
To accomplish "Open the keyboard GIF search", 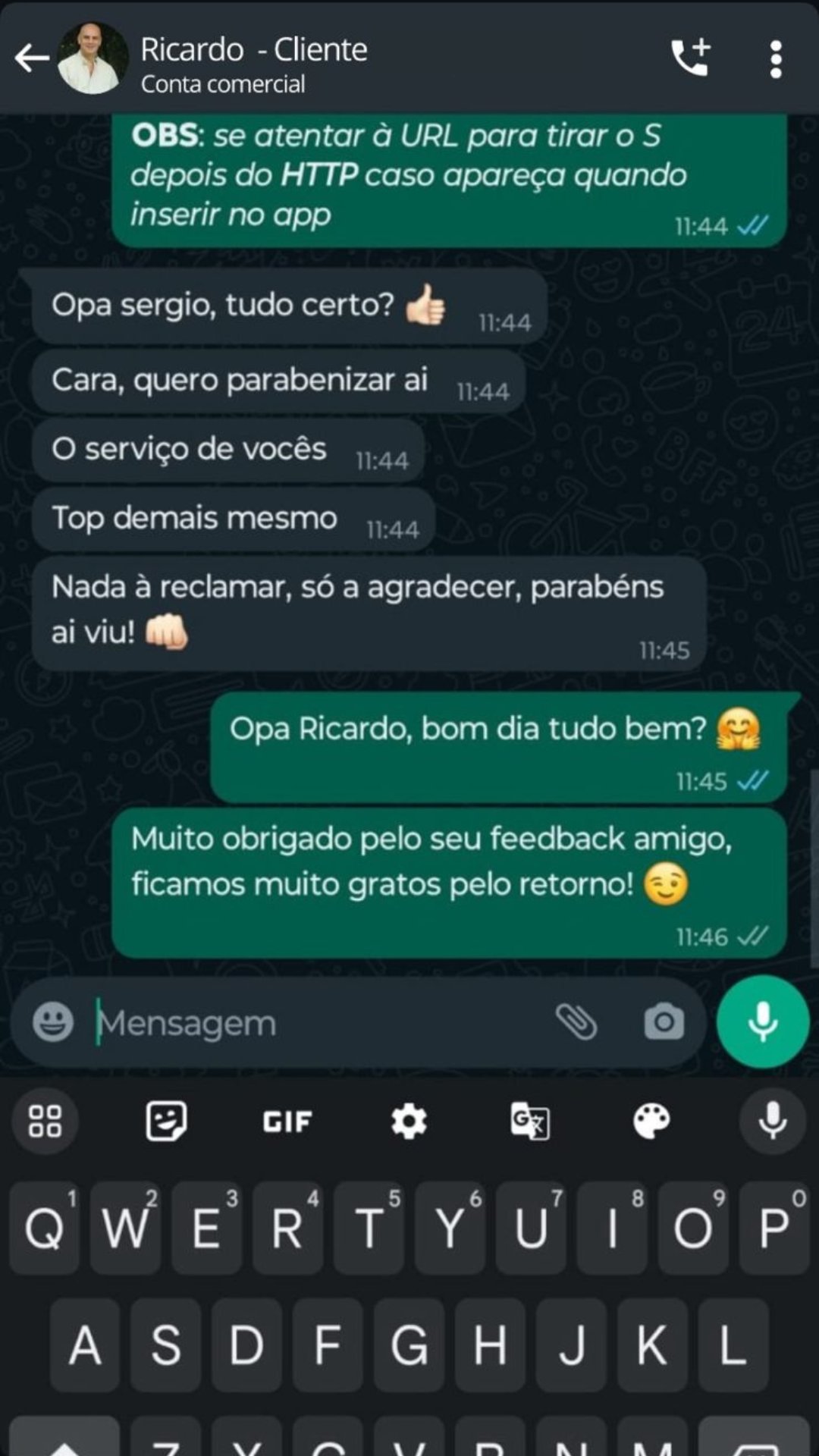I will [x=287, y=1121].
